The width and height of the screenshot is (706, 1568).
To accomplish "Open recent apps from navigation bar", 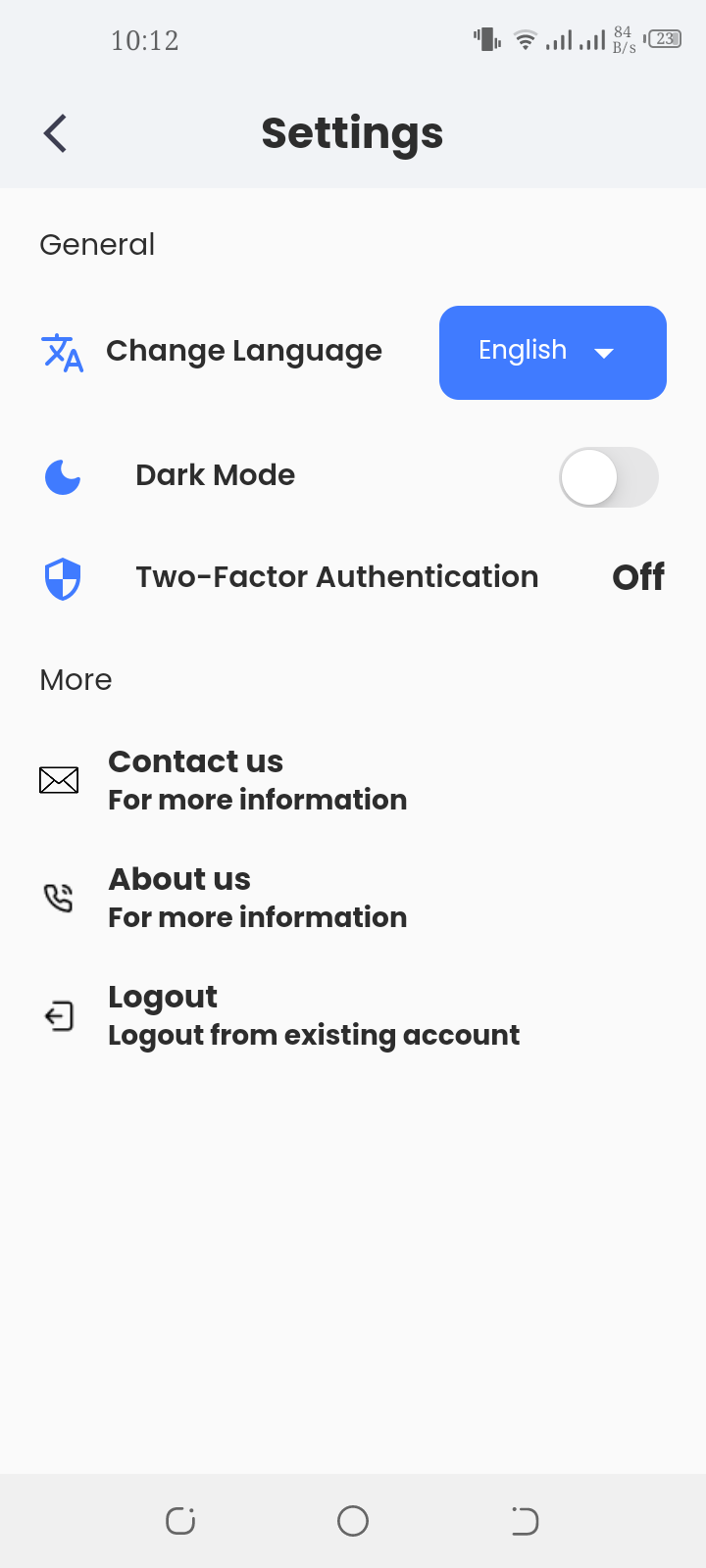I will [180, 1521].
